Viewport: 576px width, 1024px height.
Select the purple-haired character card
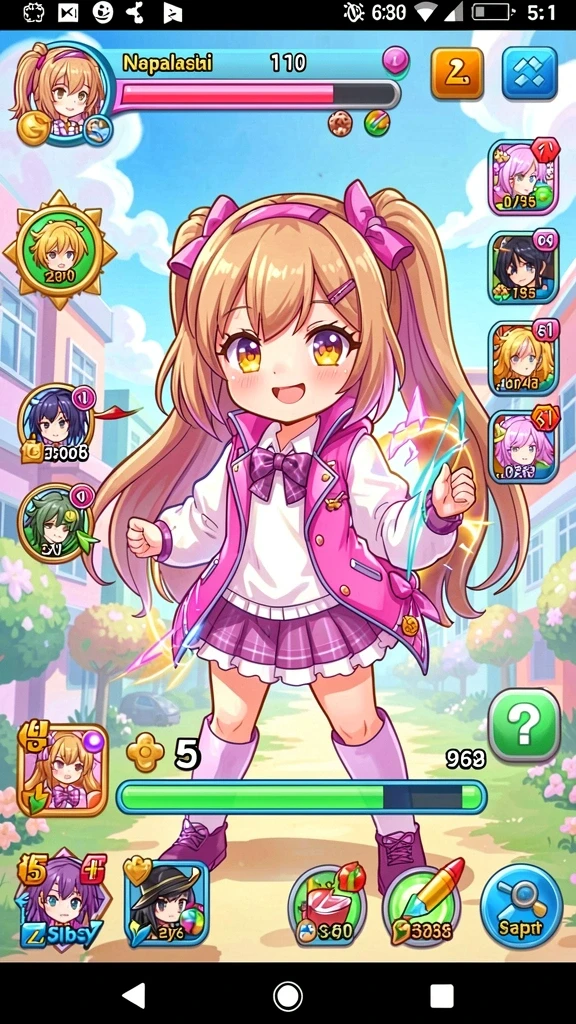(x=59, y=901)
